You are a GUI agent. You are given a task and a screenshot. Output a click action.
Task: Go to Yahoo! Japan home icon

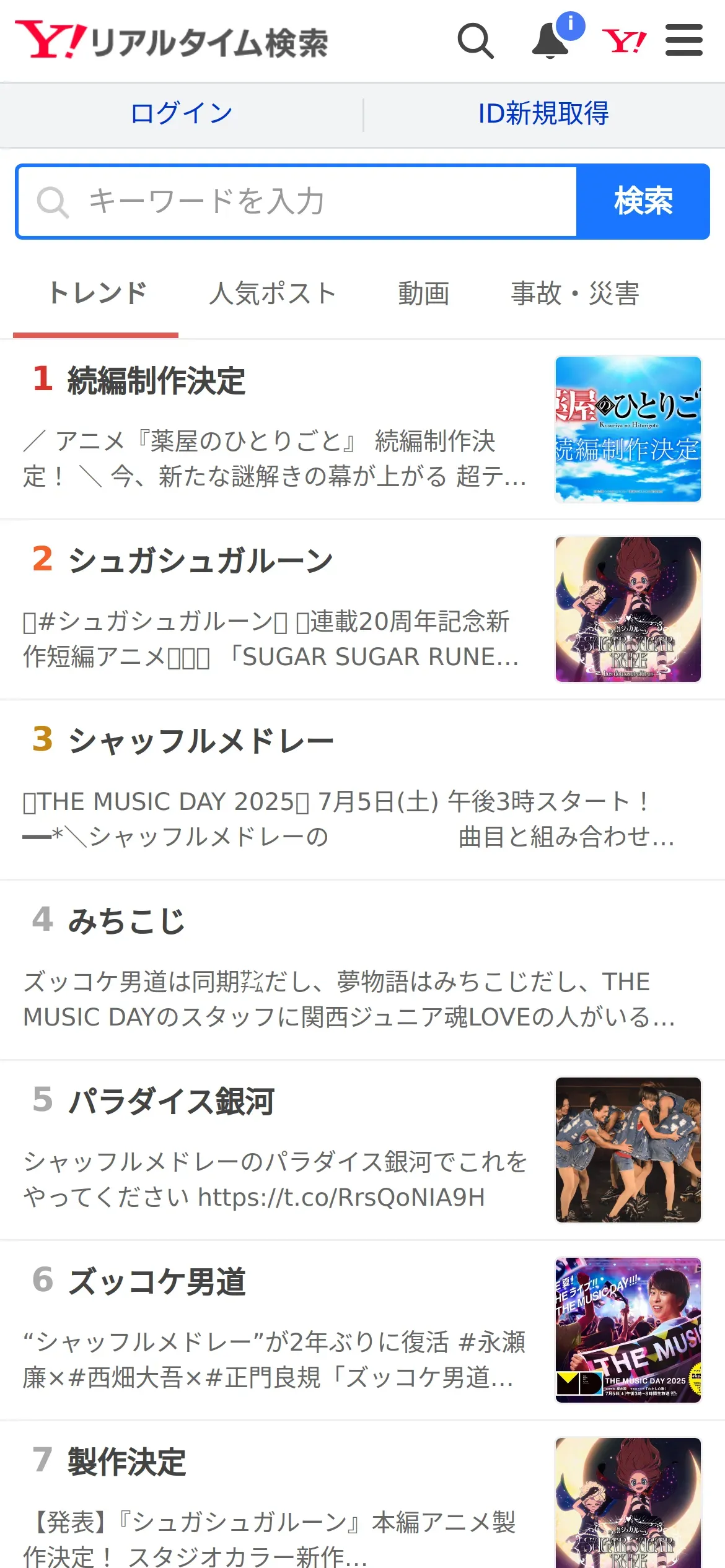[624, 41]
